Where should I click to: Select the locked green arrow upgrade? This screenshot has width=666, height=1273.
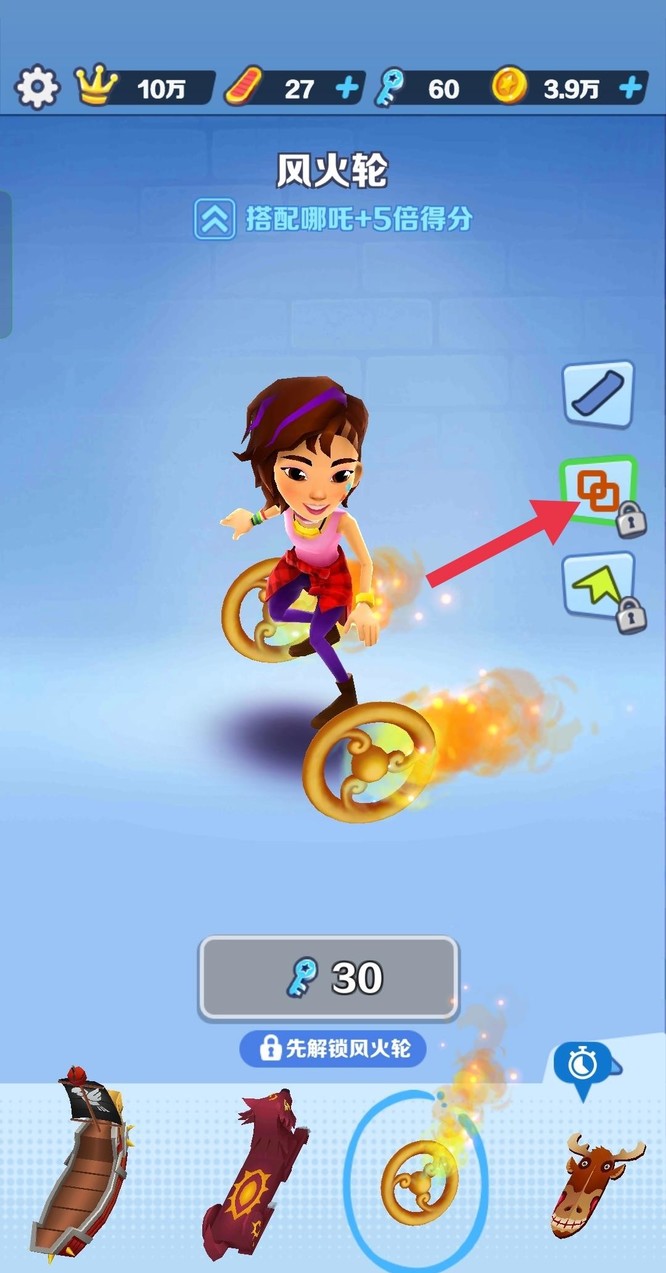click(598, 586)
